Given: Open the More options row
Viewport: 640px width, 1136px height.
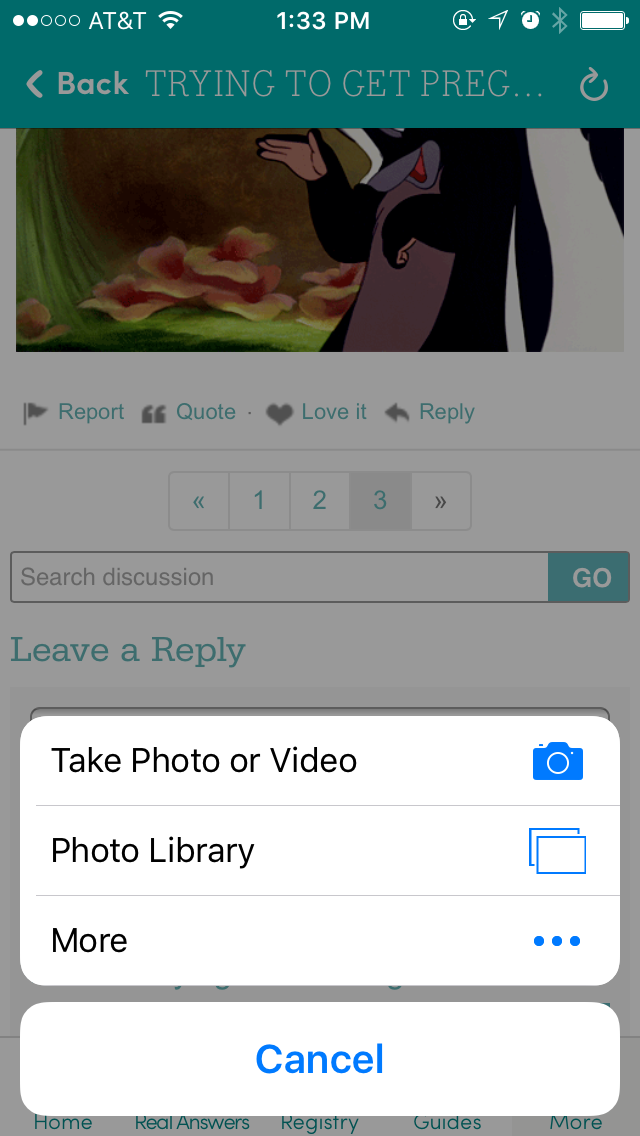Looking at the screenshot, I should [x=319, y=941].
